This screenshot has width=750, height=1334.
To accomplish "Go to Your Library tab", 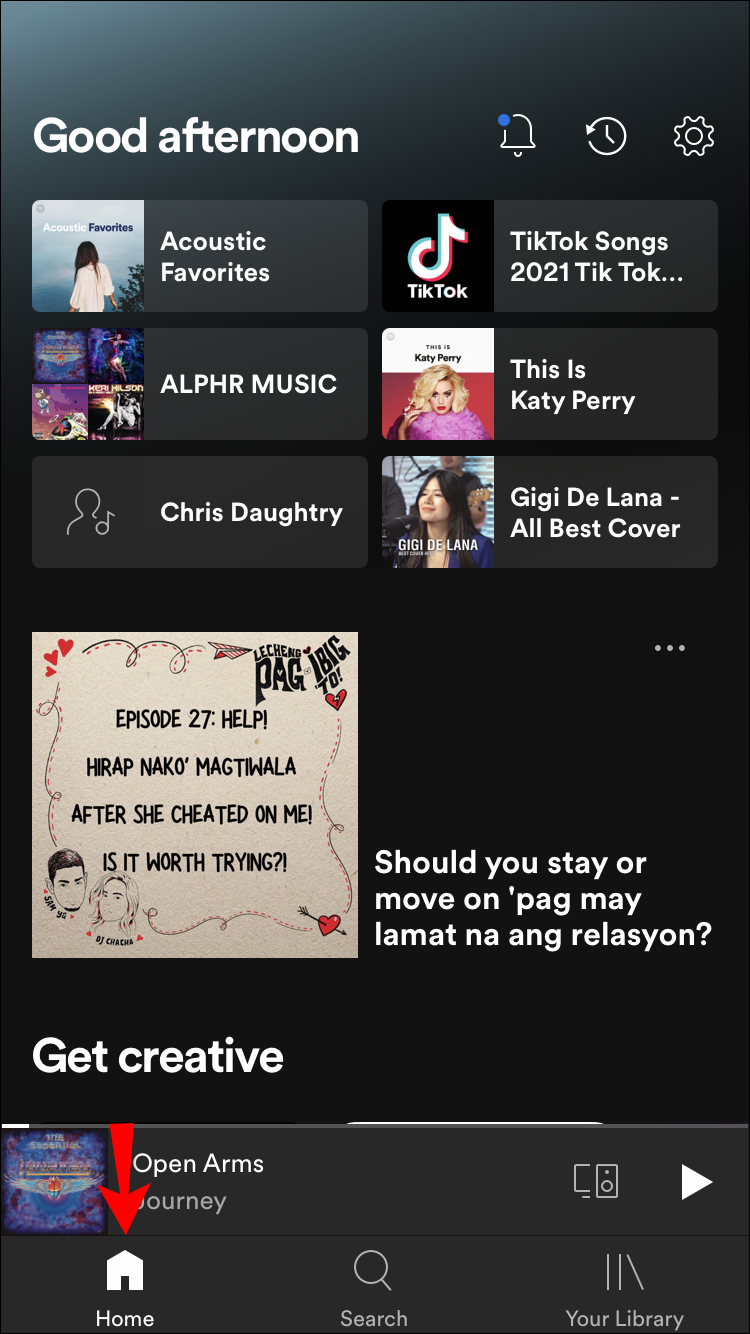I will (x=624, y=1288).
